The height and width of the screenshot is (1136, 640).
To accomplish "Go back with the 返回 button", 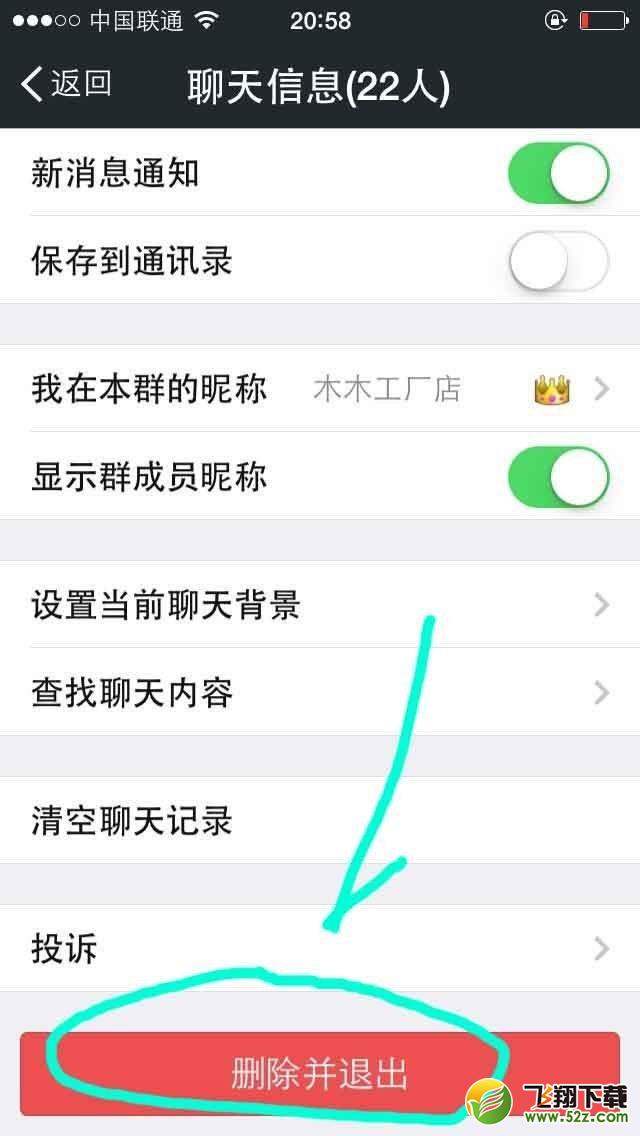I will pos(65,84).
